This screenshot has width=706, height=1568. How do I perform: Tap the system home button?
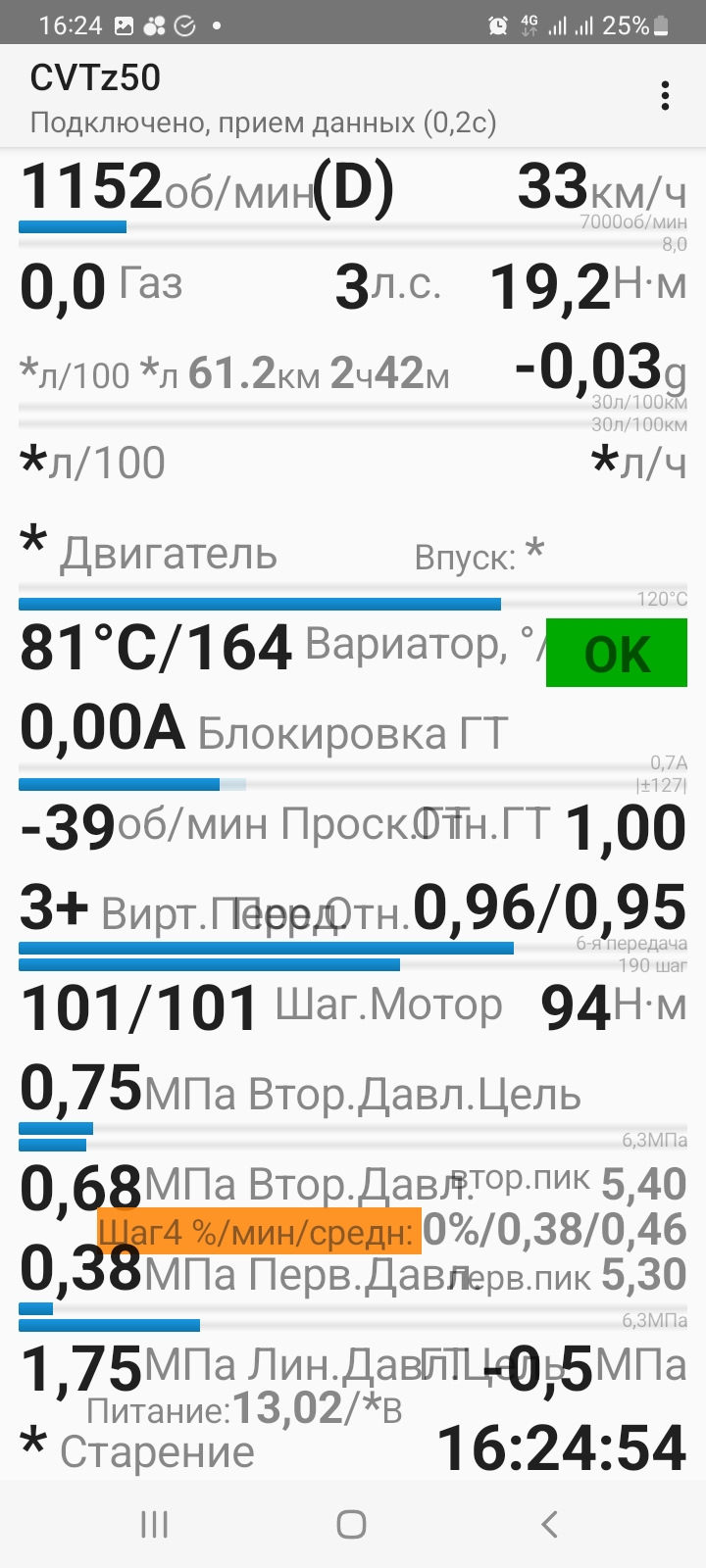point(351,1524)
